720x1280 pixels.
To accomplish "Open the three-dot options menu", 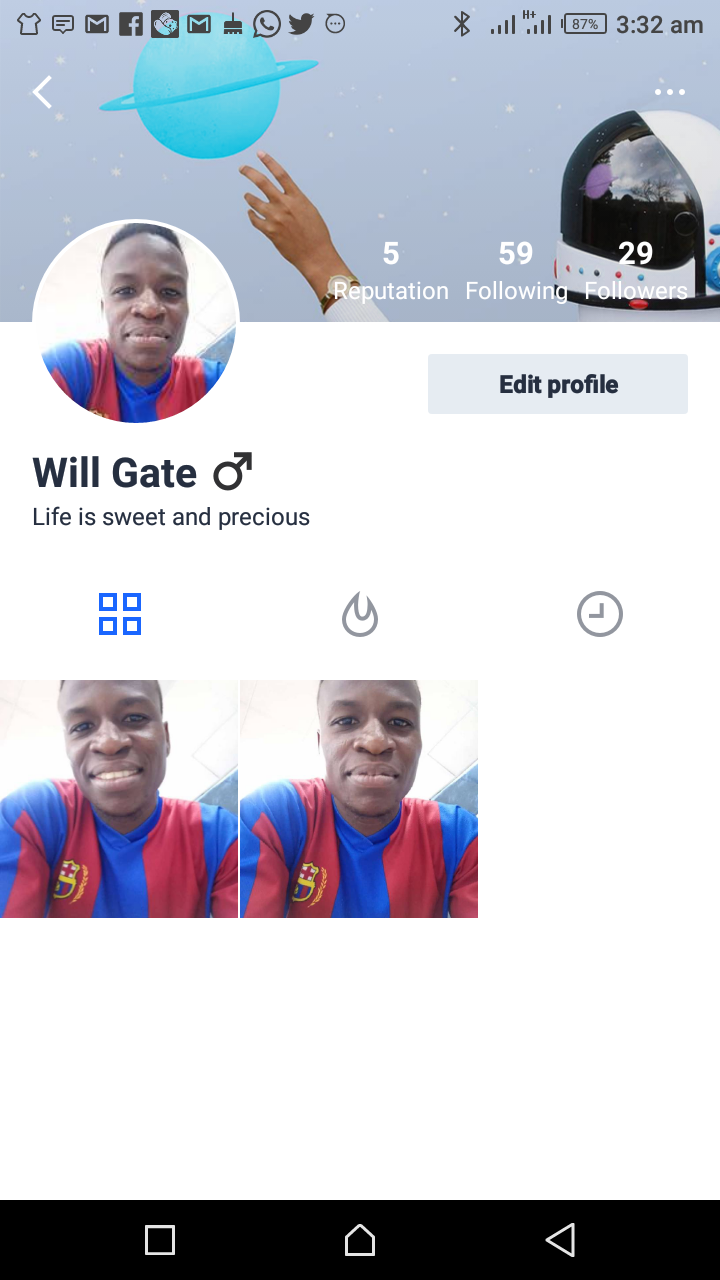I will (669, 91).
